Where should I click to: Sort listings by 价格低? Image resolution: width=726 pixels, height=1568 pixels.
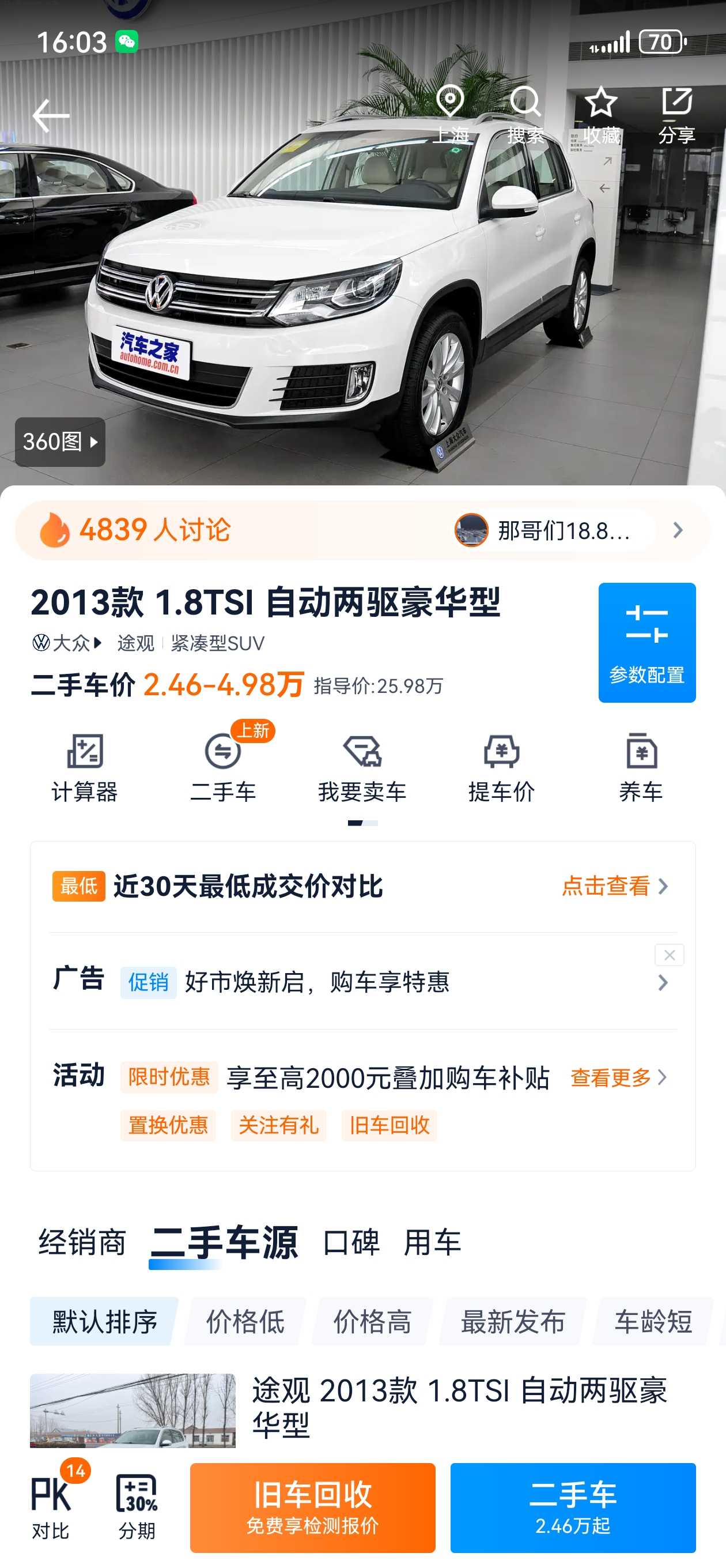point(245,1321)
